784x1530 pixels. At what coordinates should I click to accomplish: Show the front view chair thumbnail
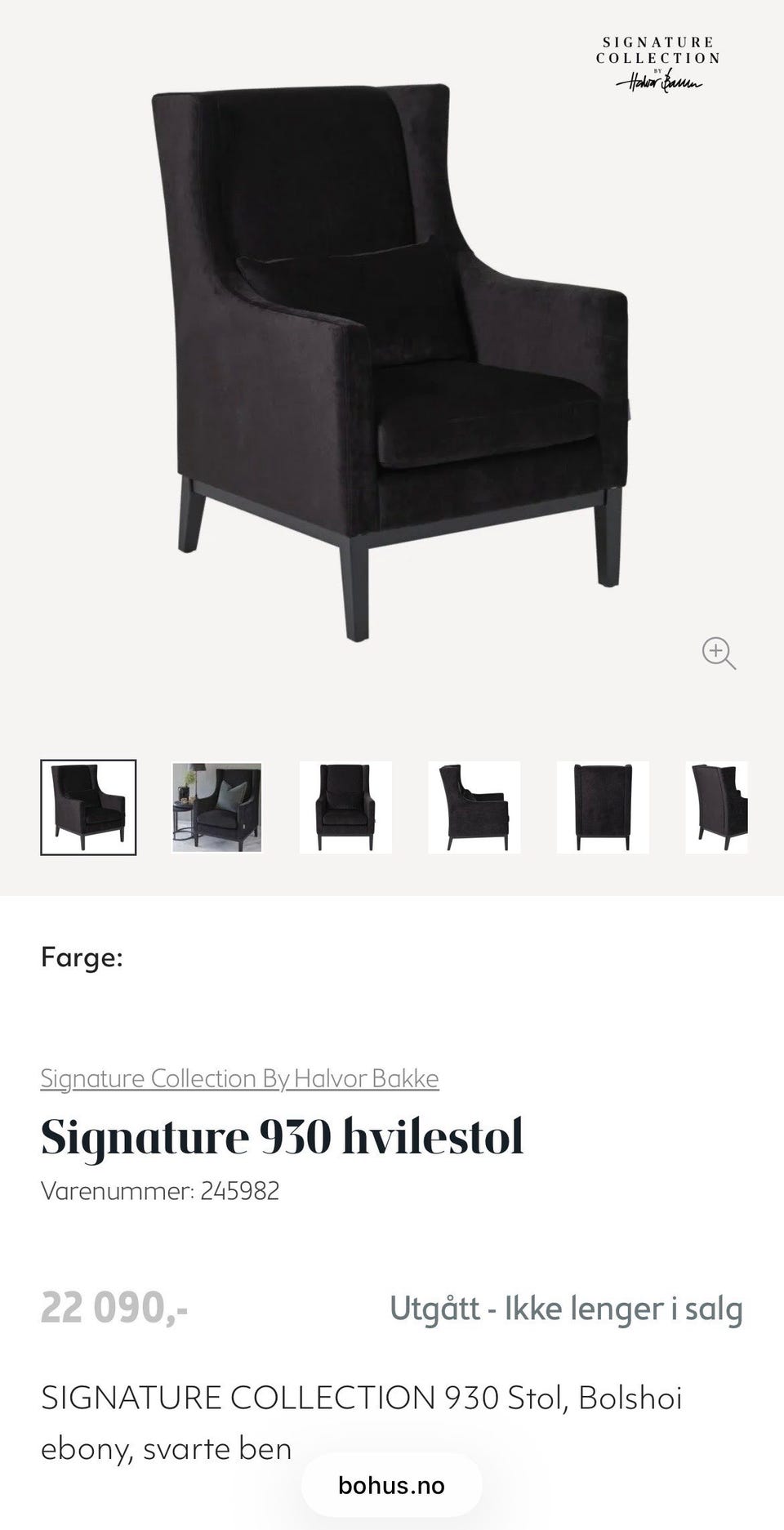coord(345,807)
